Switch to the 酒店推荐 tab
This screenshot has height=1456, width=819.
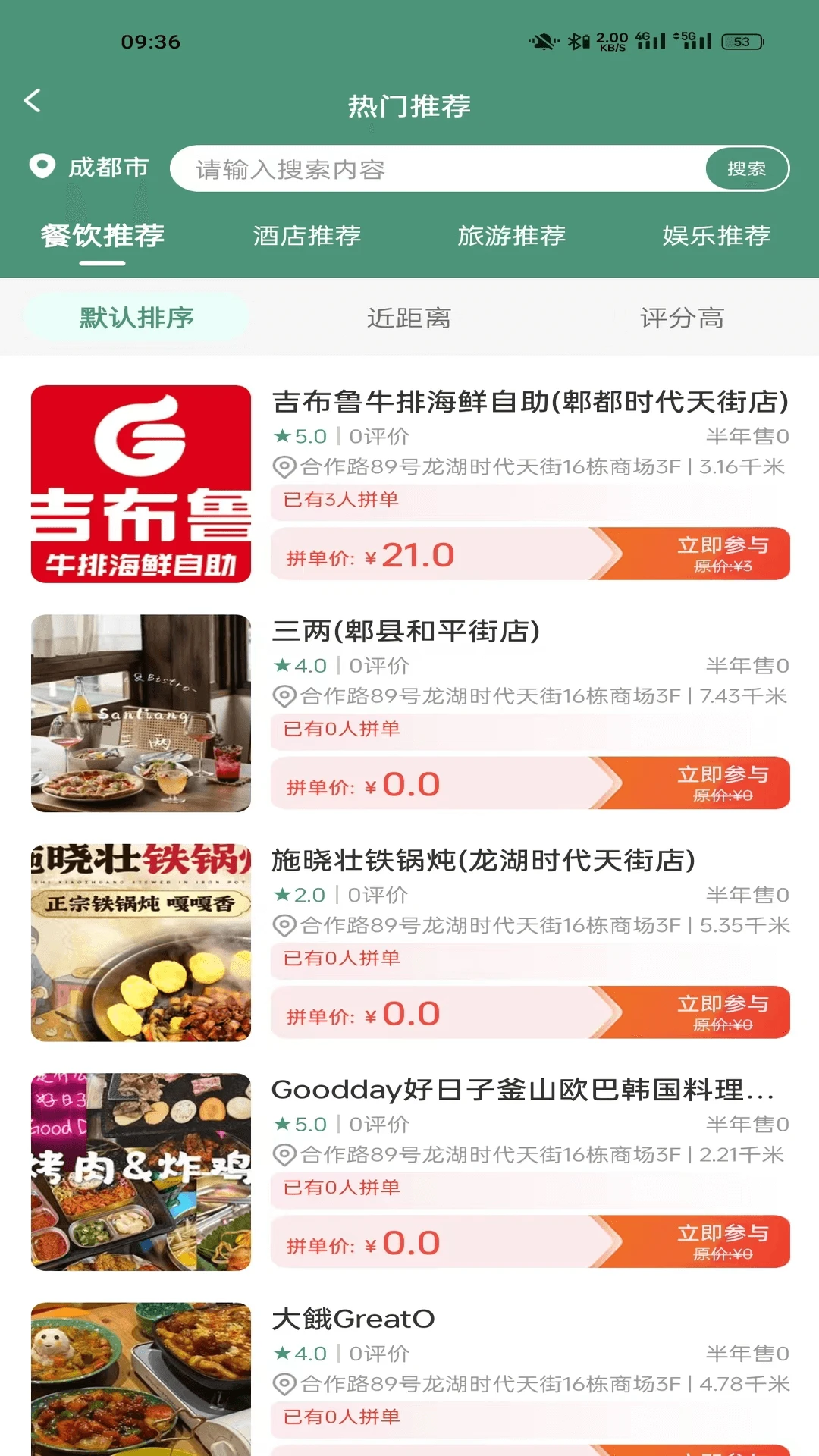point(307,236)
